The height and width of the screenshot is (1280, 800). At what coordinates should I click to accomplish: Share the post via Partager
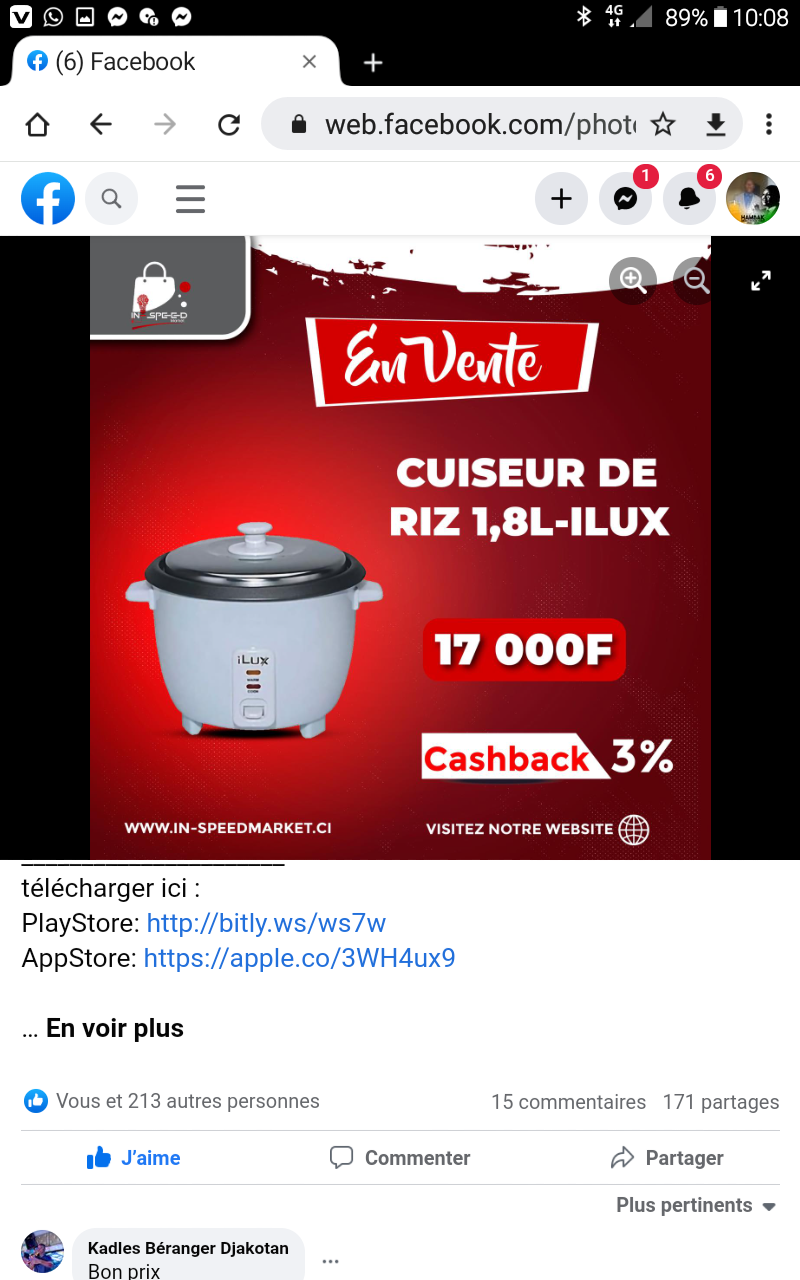(667, 1158)
